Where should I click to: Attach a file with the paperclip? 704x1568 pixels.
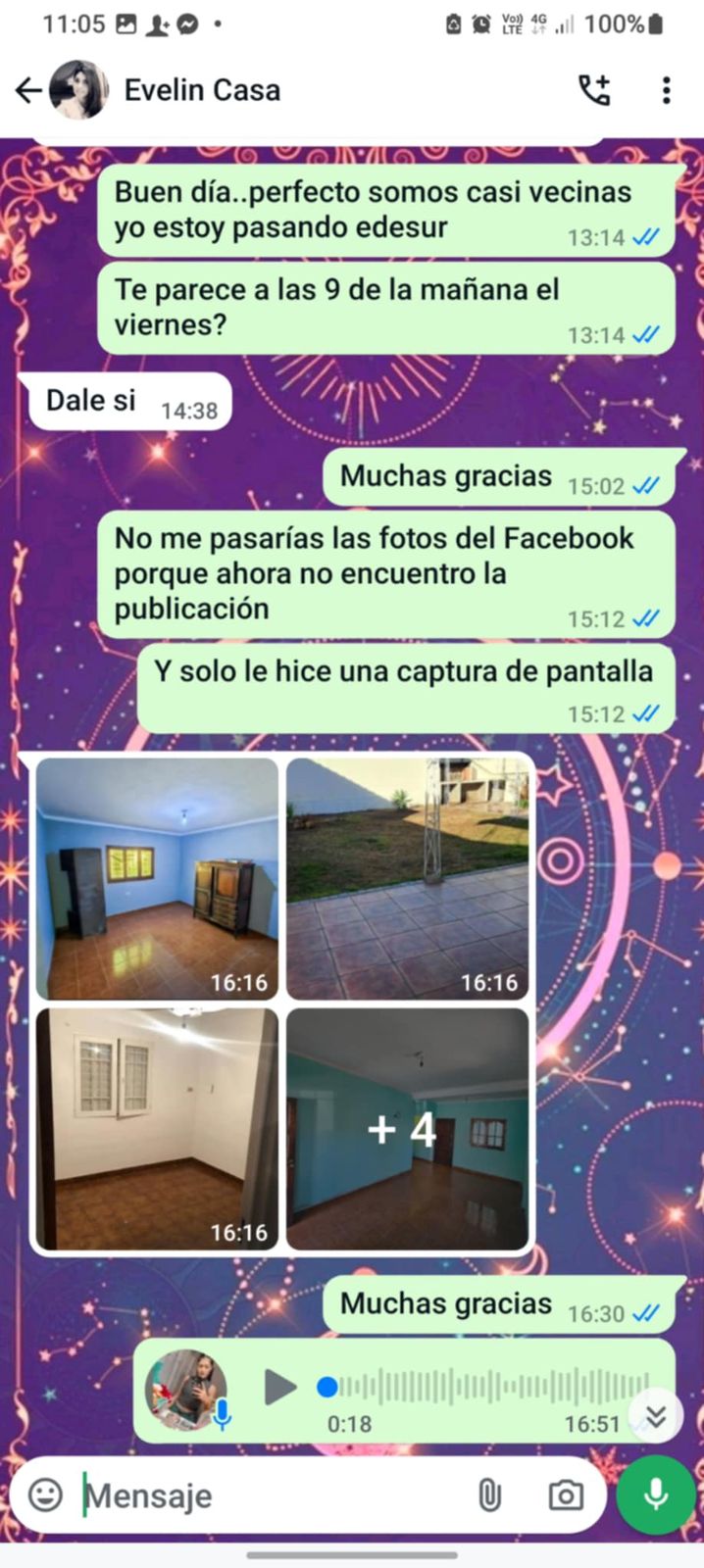pos(488,1495)
